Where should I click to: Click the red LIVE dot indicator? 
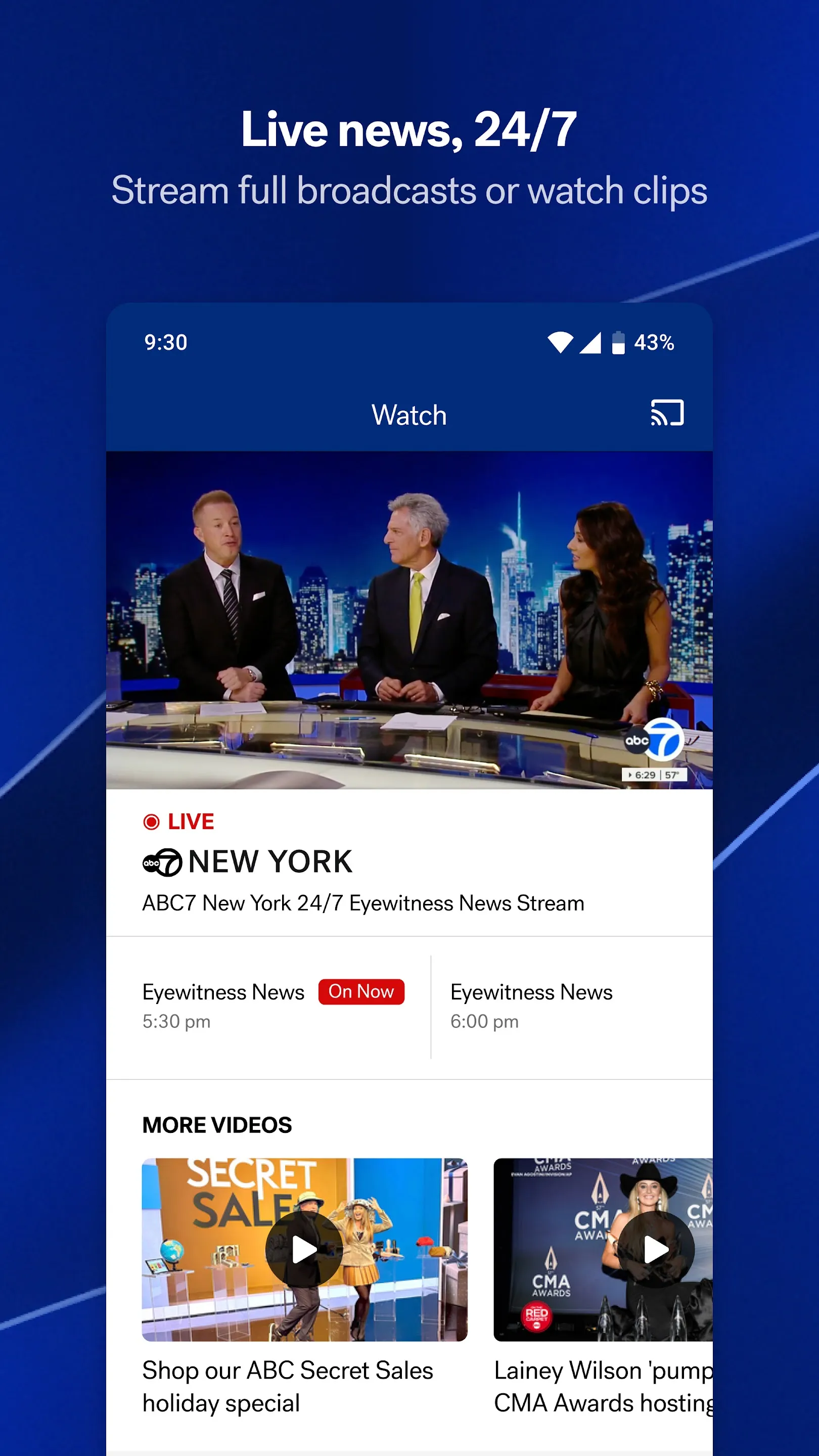(x=150, y=821)
